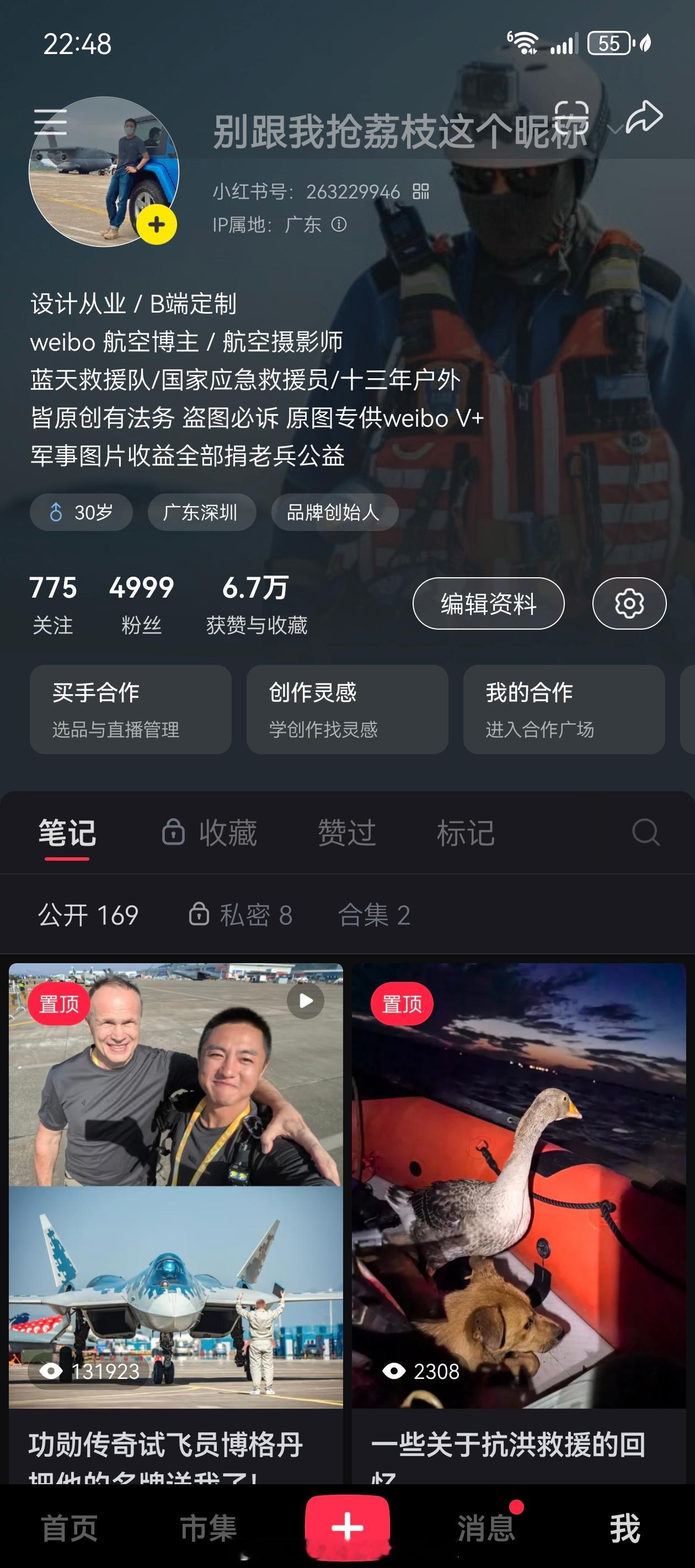The height and width of the screenshot is (1568, 695).
Task: Tap the 品牌创始人 tag
Action: point(334,513)
